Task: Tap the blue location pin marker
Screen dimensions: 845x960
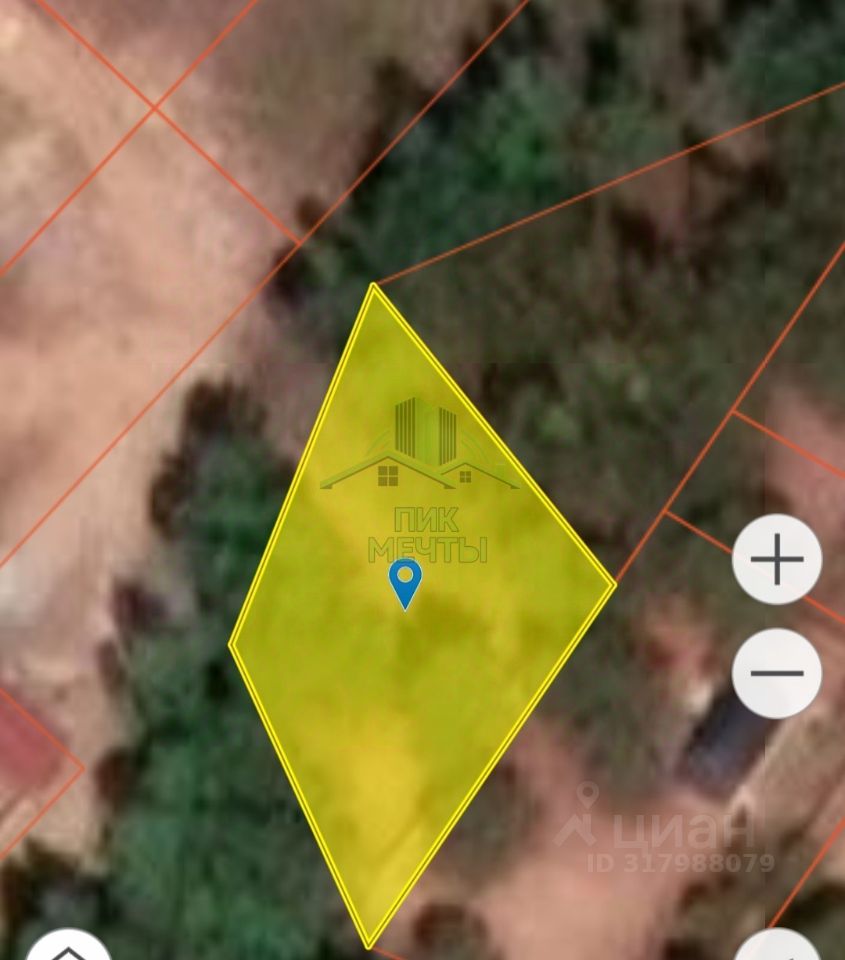Action: tap(405, 582)
